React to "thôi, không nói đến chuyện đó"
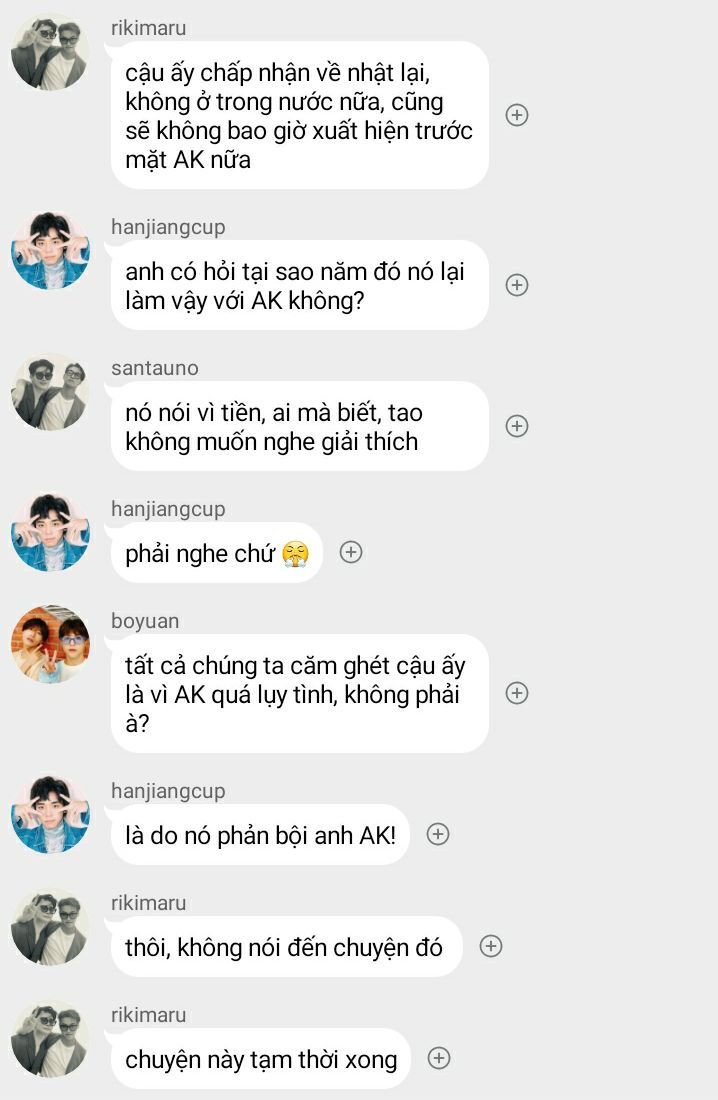 (x=490, y=946)
